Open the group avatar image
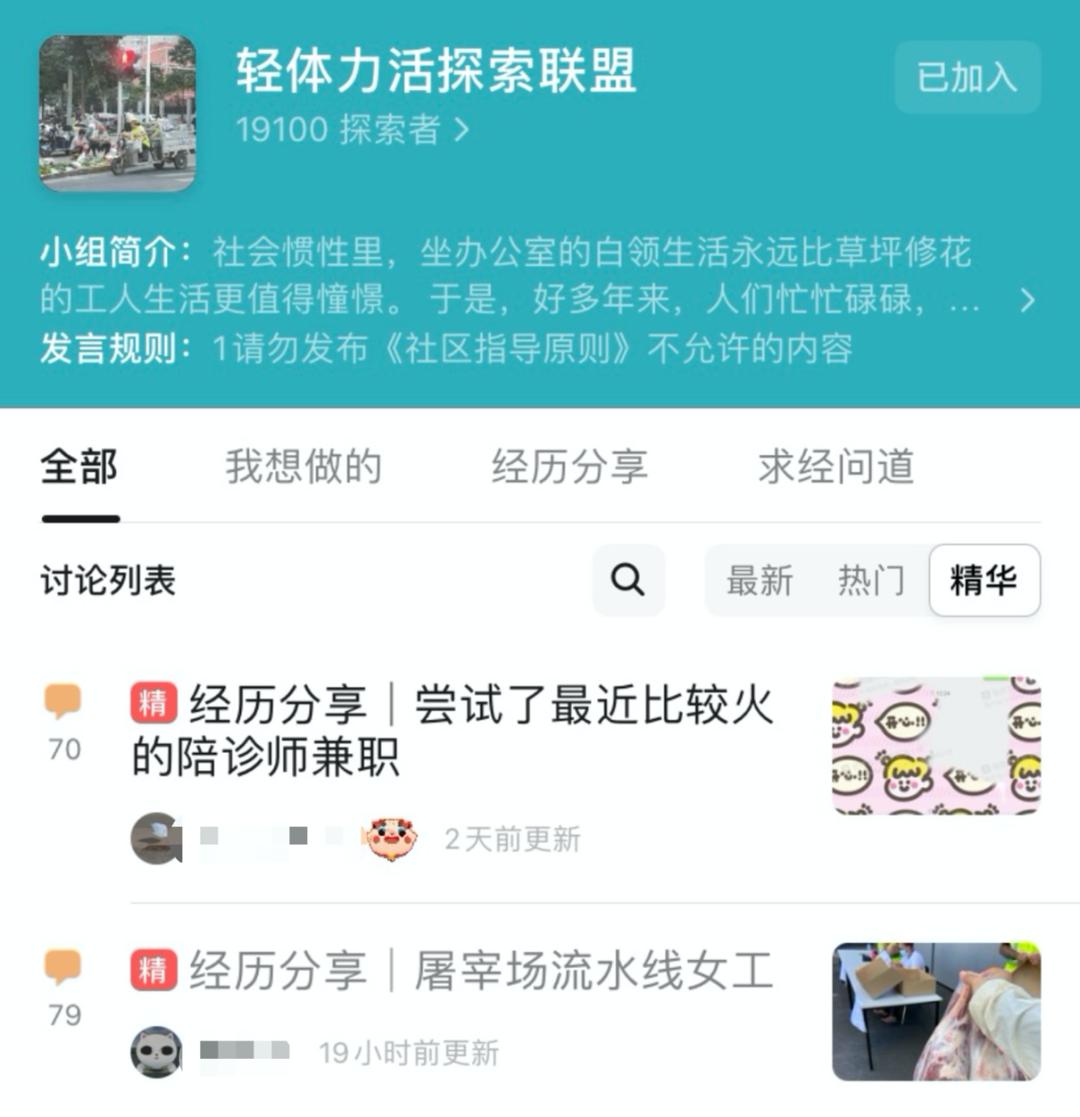1080x1117 pixels. 117,110
